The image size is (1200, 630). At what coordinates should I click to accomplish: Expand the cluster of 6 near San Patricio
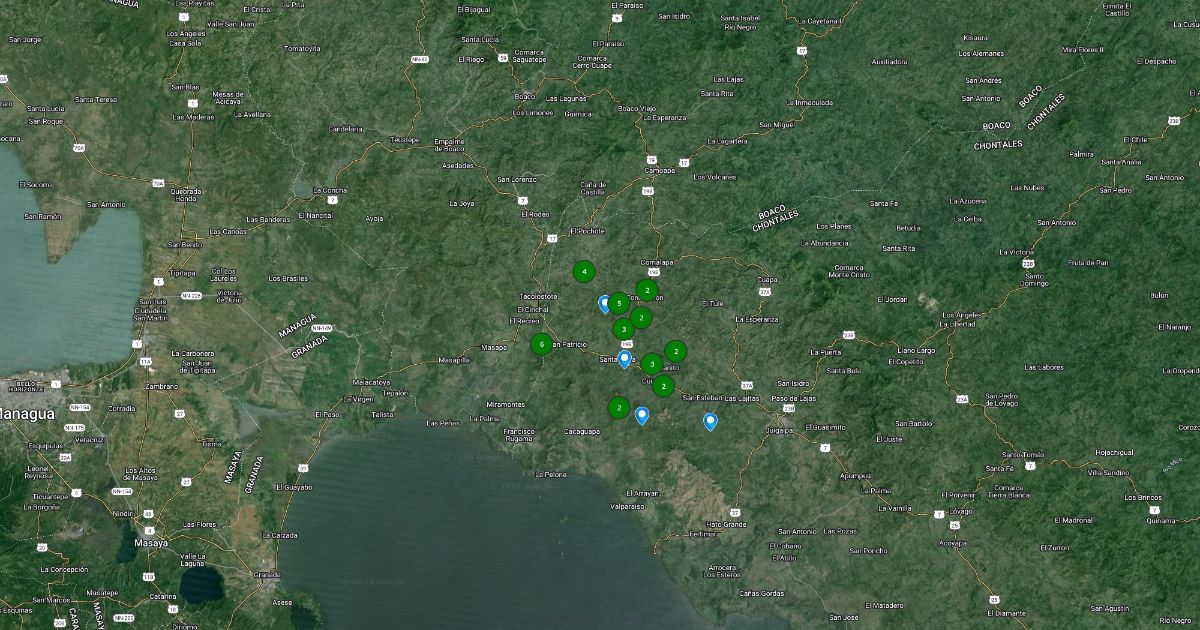541,344
